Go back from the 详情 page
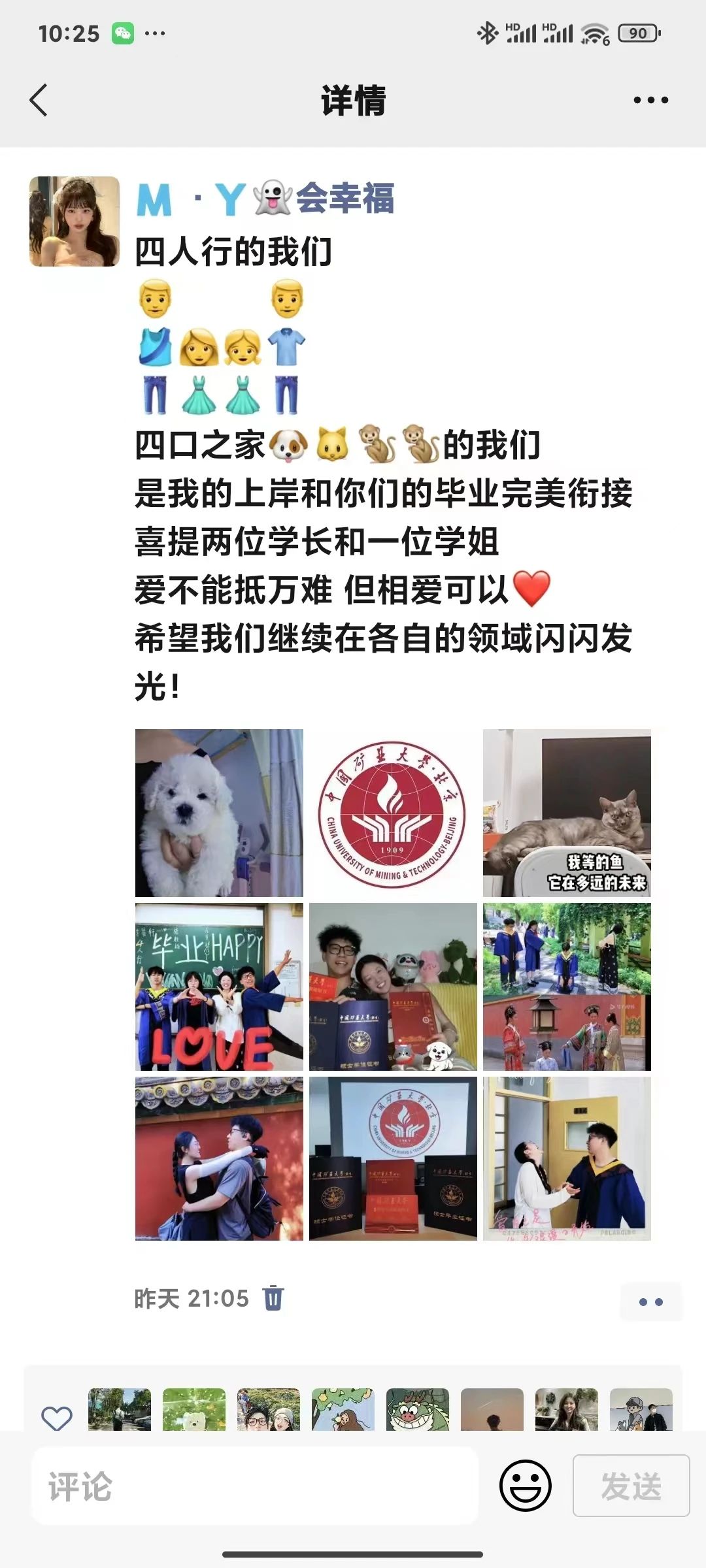This screenshot has height=1568, width=706. [39, 100]
